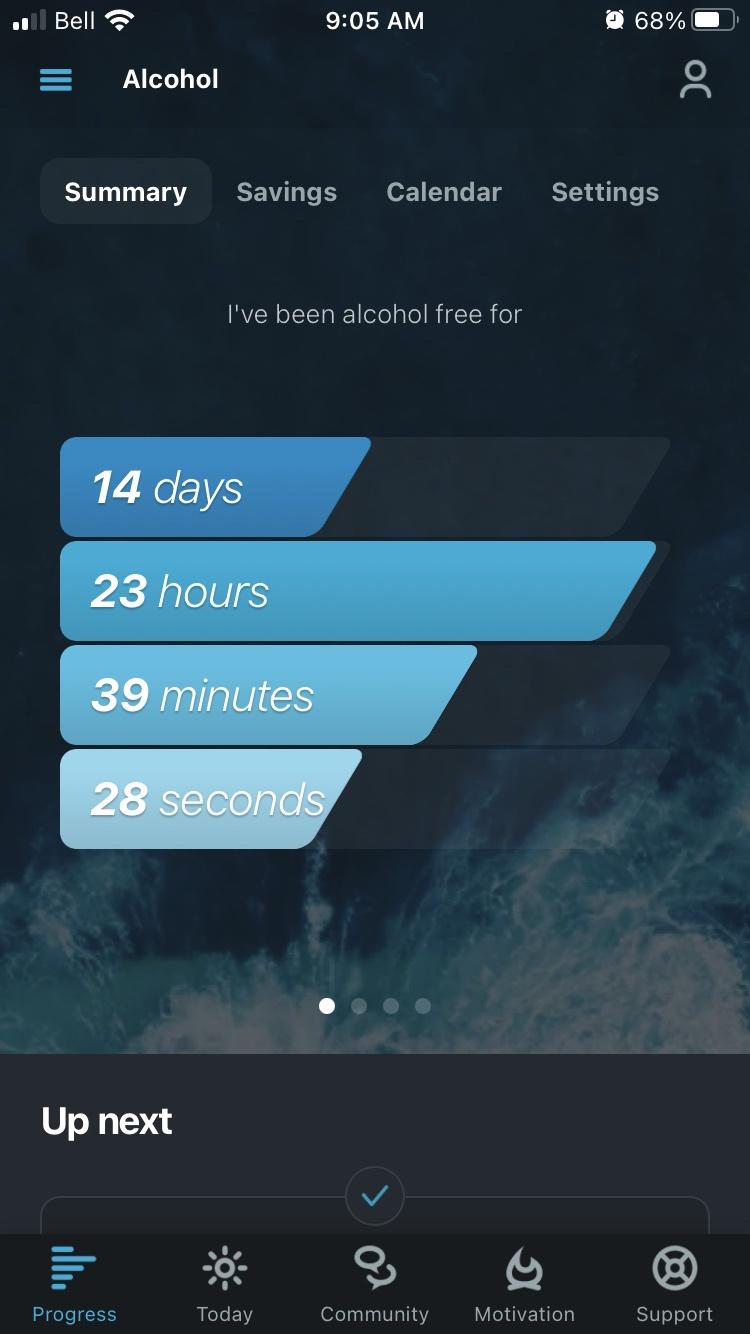This screenshot has height=1334, width=750.
Task: Go to the Motivation tab
Action: [x=524, y=1285]
